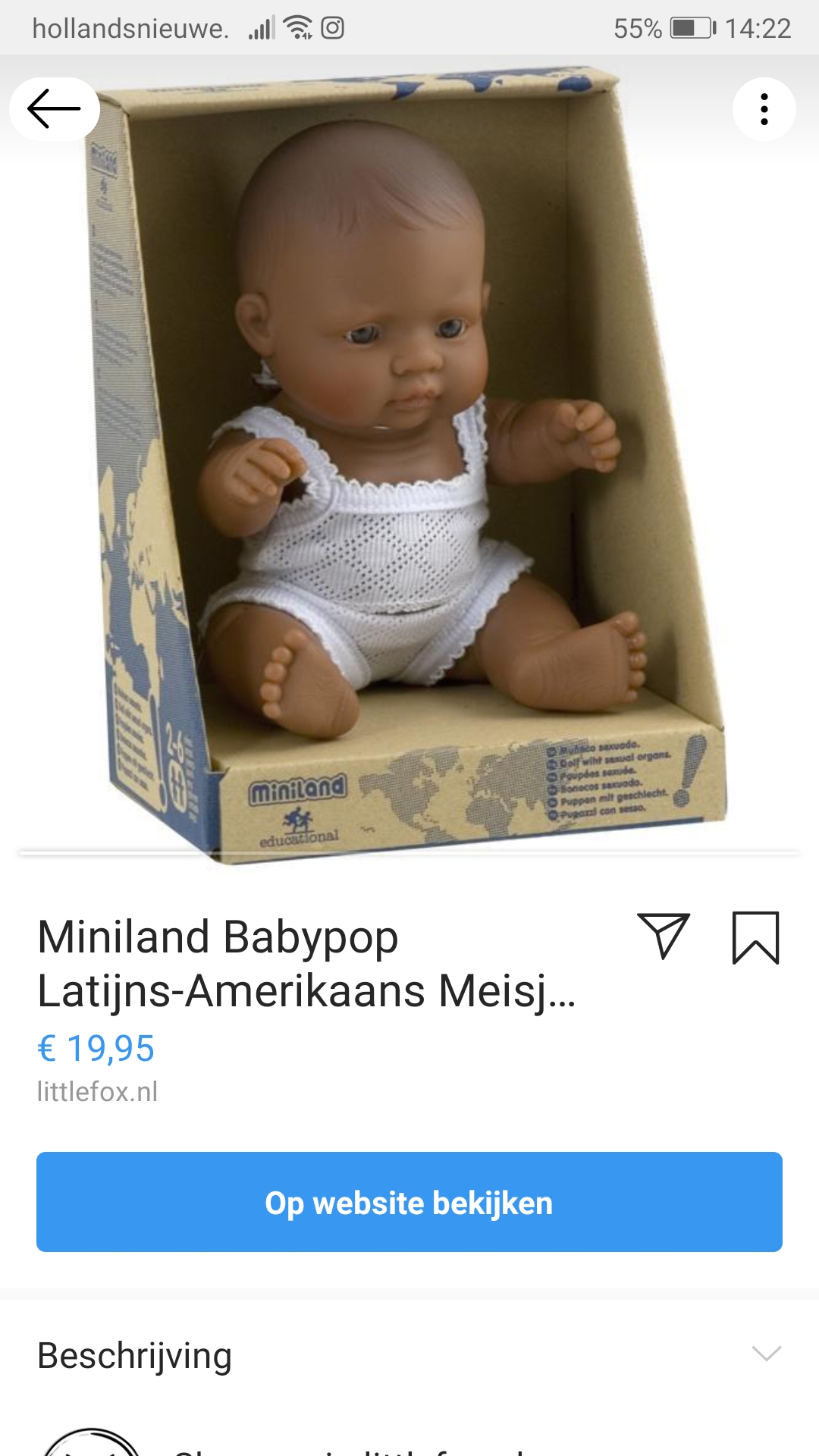Image resolution: width=819 pixels, height=1456 pixels.
Task: Save the product with the bookmark icon
Action: click(755, 937)
